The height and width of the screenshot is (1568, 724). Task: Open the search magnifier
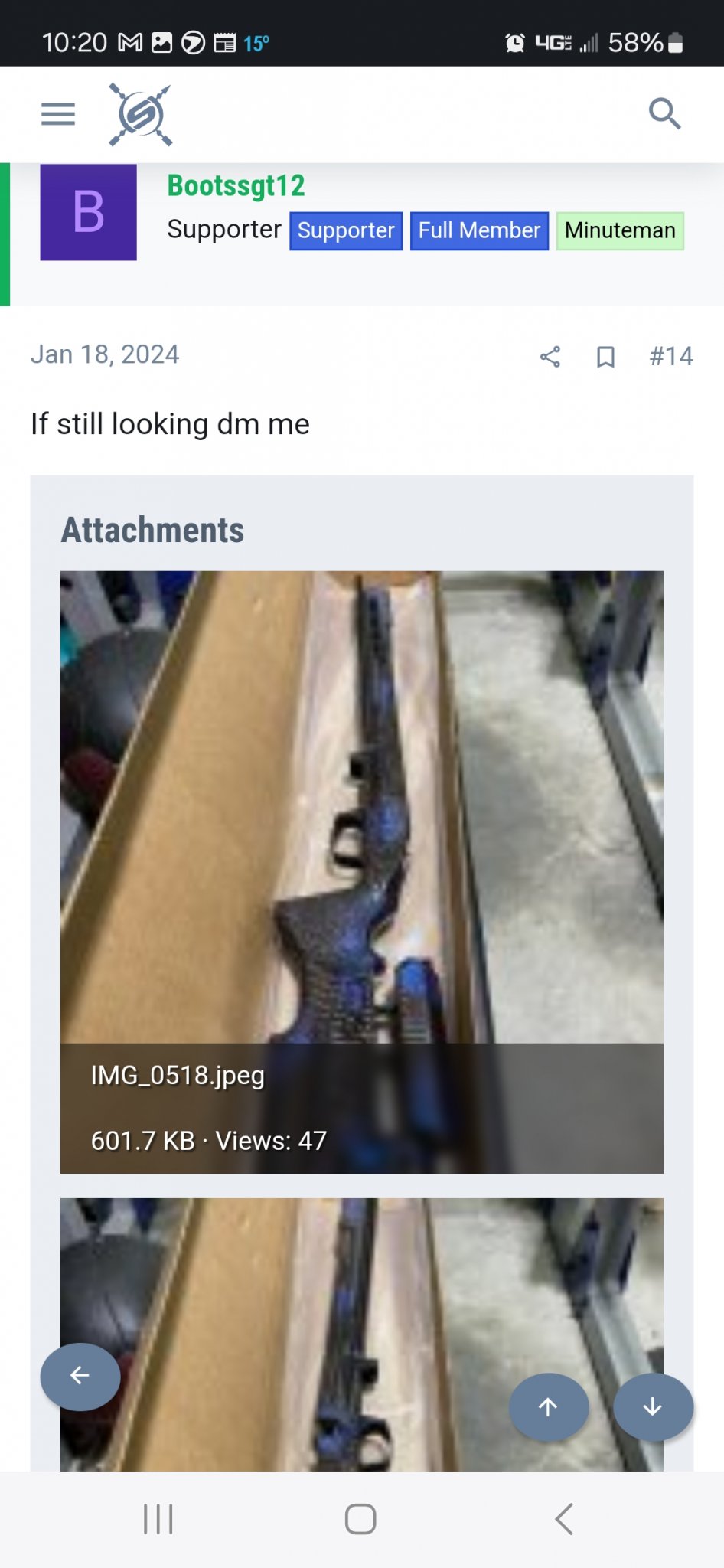(664, 114)
